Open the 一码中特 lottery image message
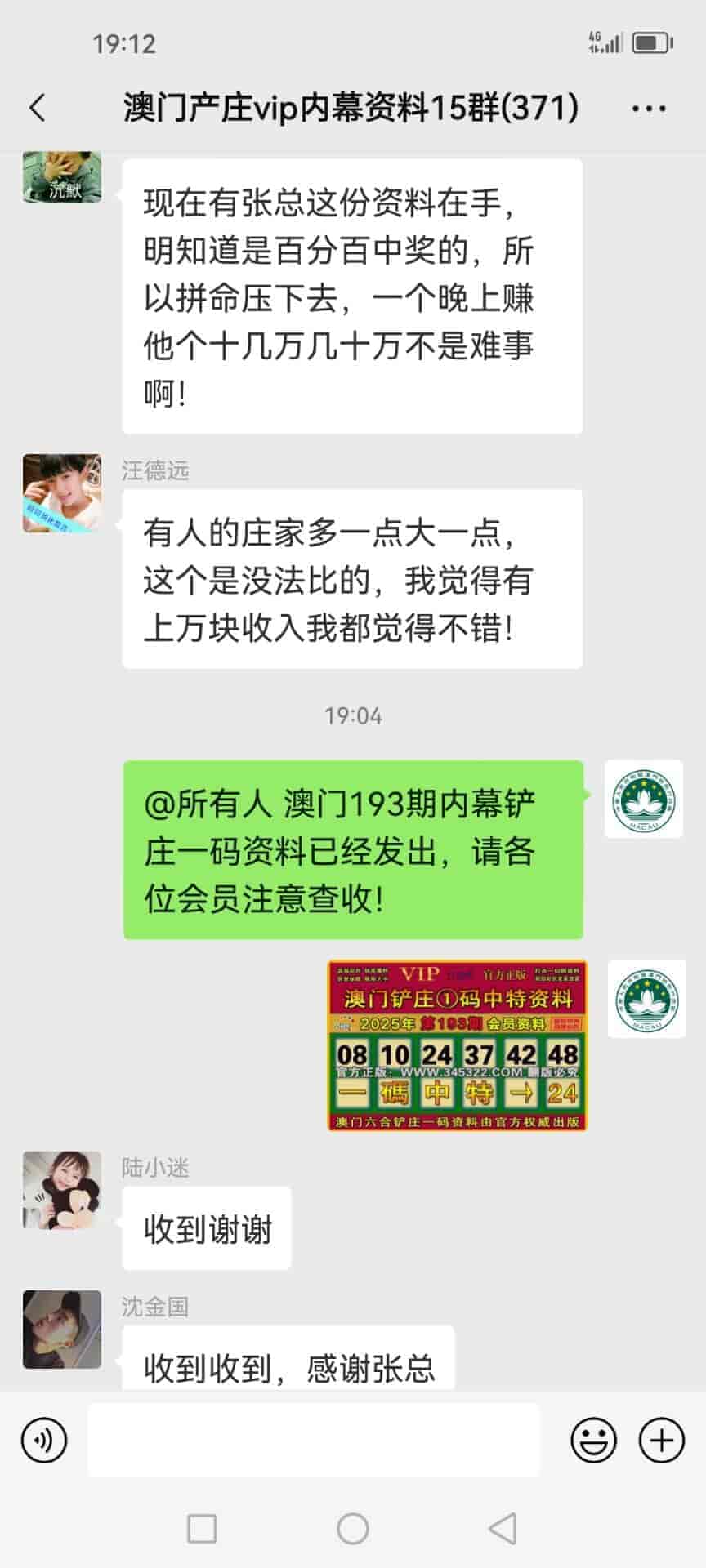This screenshot has height=1568, width=706. click(458, 1045)
